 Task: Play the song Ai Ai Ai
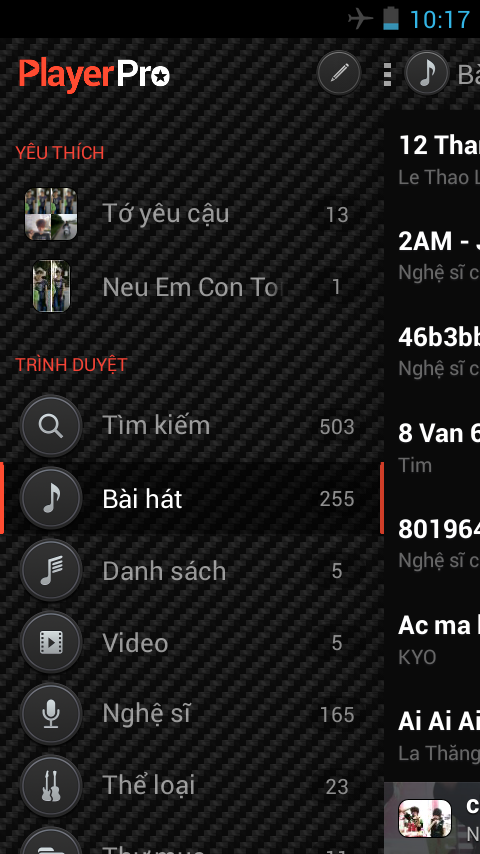tap(433, 734)
